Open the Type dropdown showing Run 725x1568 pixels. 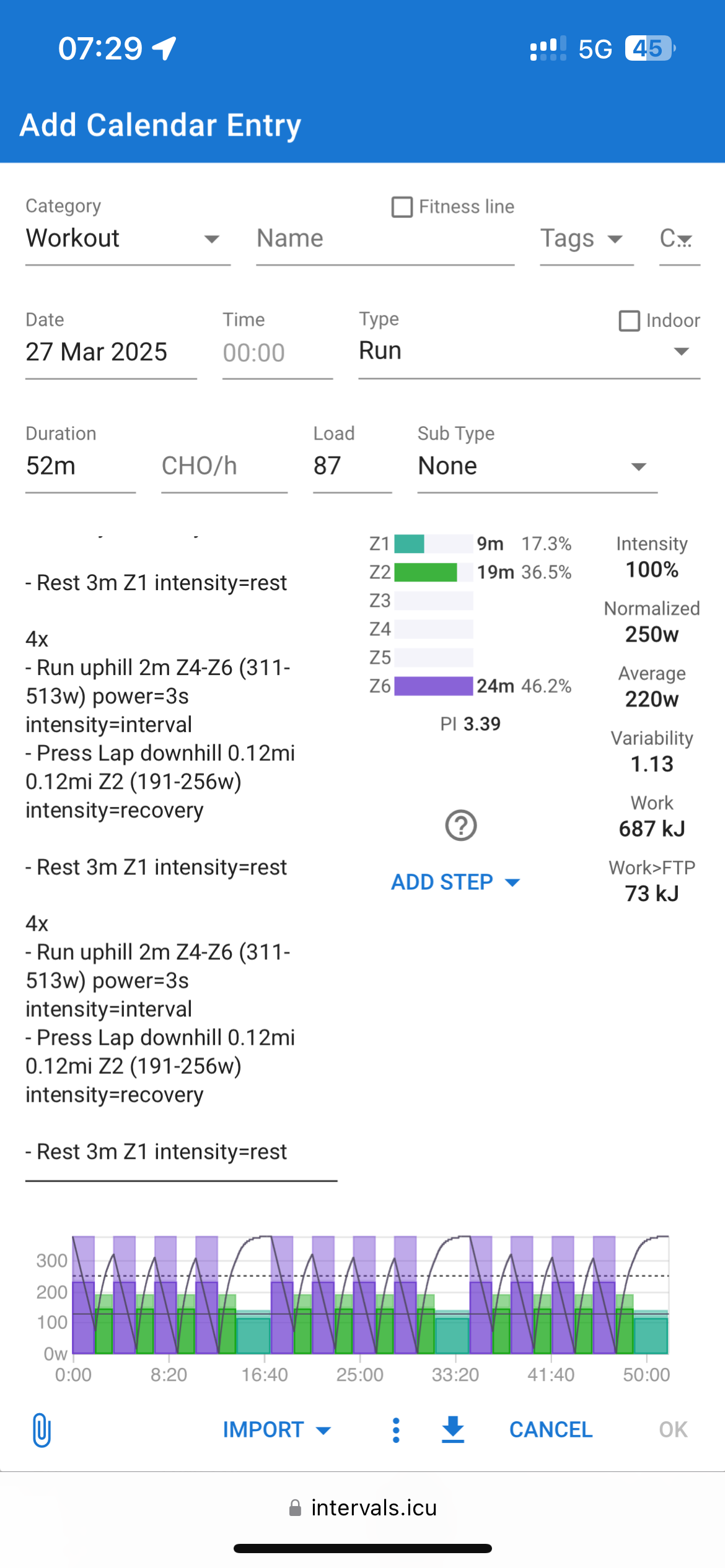(529, 352)
